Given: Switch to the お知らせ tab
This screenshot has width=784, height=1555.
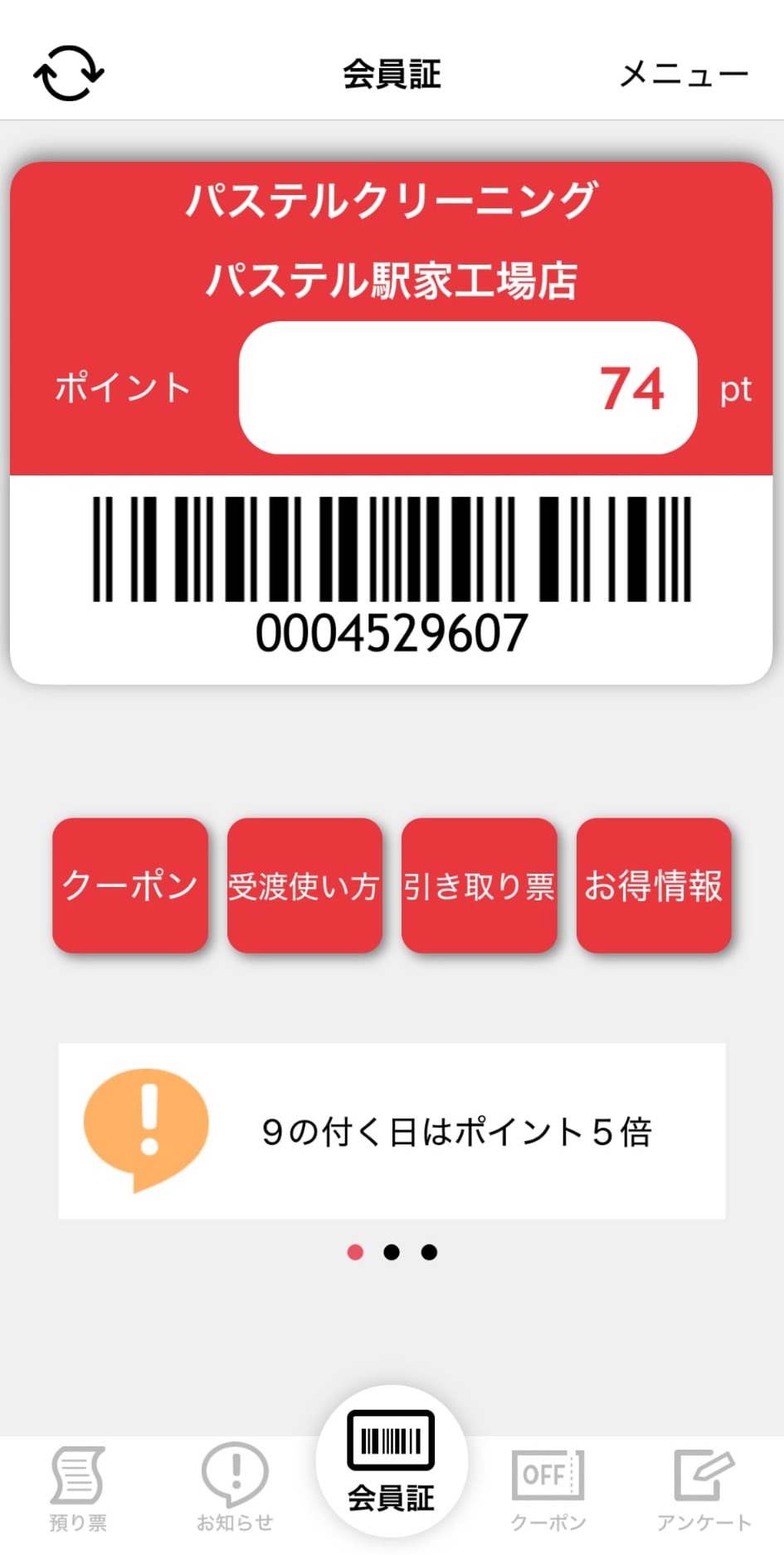Looking at the screenshot, I should pos(235,1489).
